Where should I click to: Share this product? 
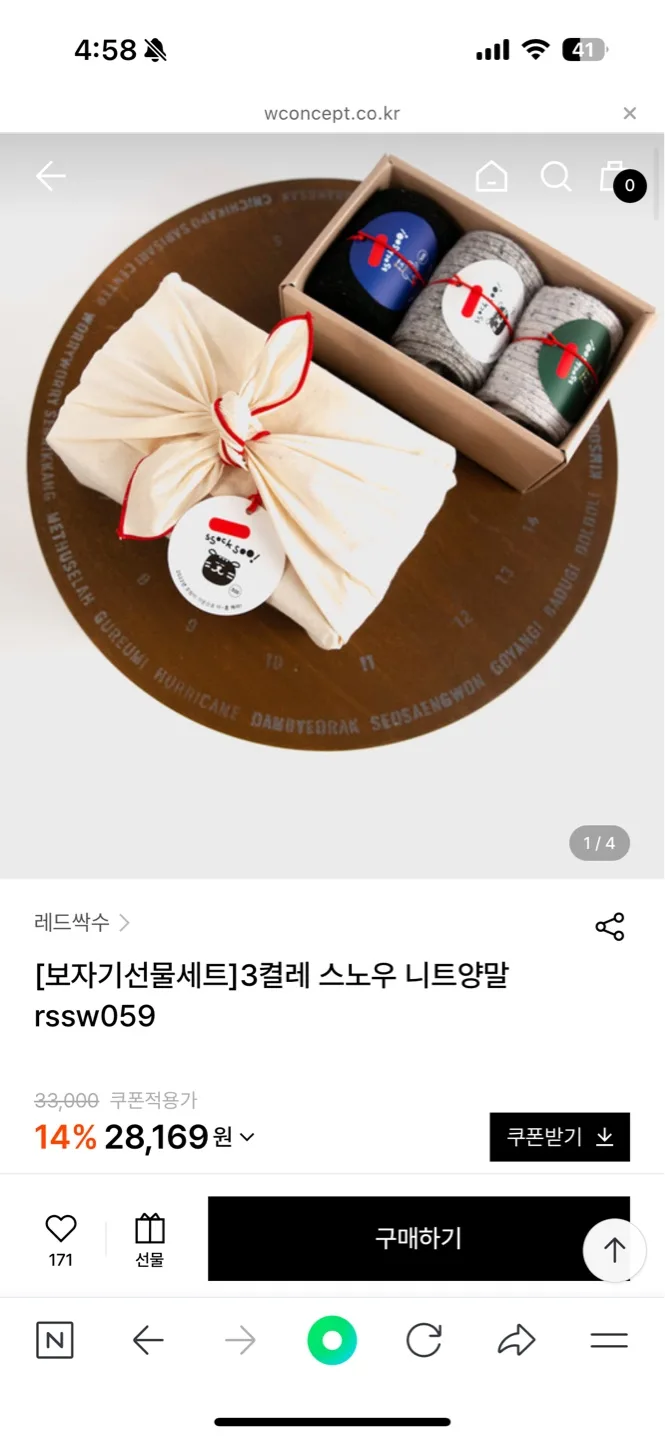pyautogui.click(x=609, y=926)
